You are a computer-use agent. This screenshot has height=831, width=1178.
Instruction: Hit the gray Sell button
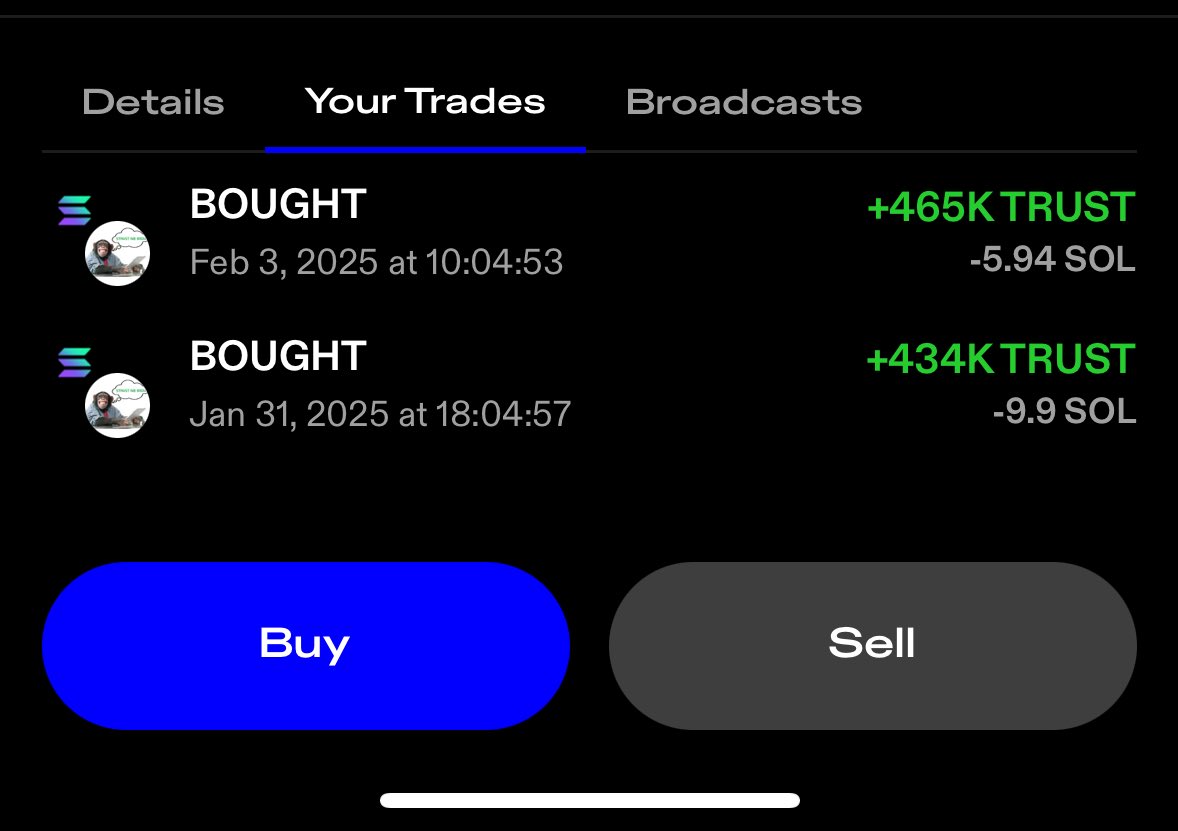(x=872, y=645)
